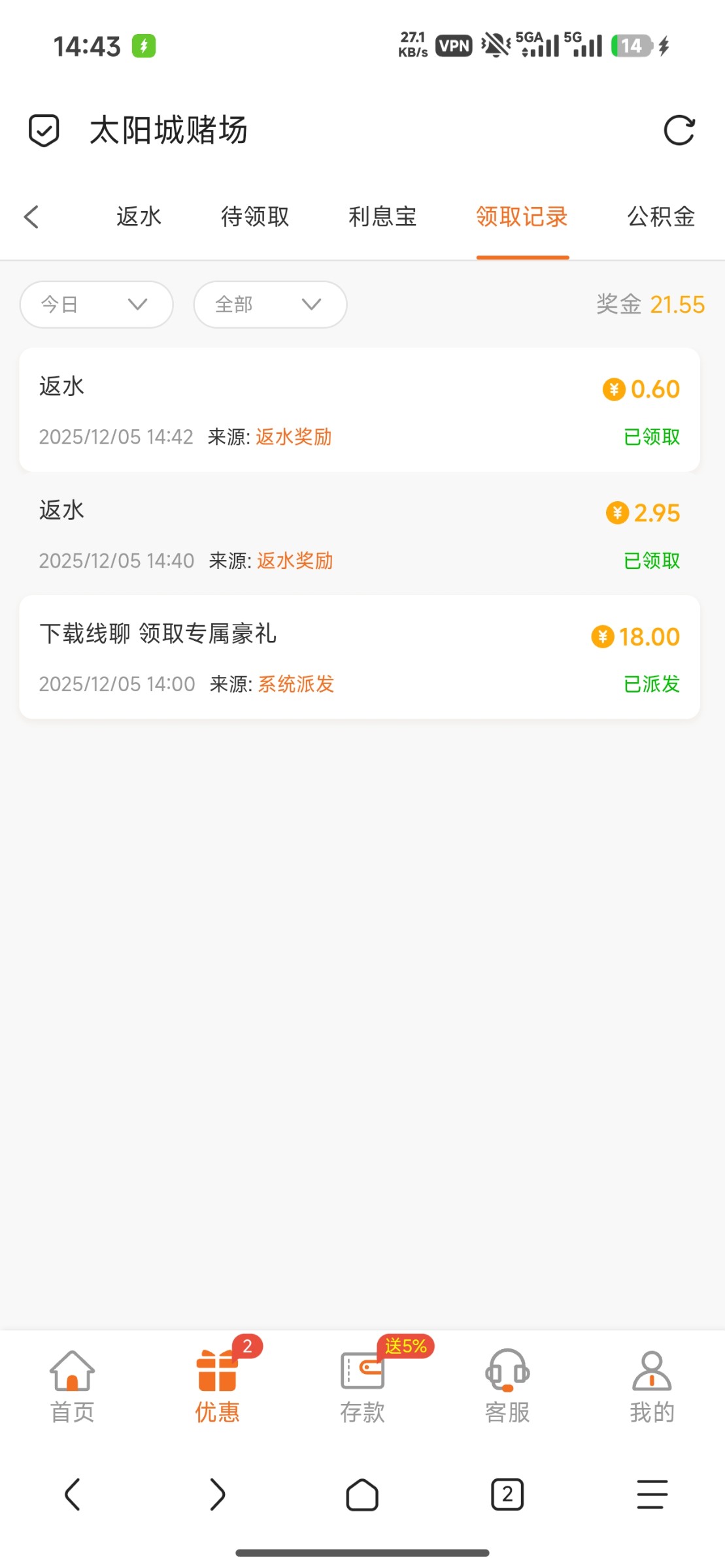Go back using the top-left arrow
The height and width of the screenshot is (1568, 725).
(31, 217)
